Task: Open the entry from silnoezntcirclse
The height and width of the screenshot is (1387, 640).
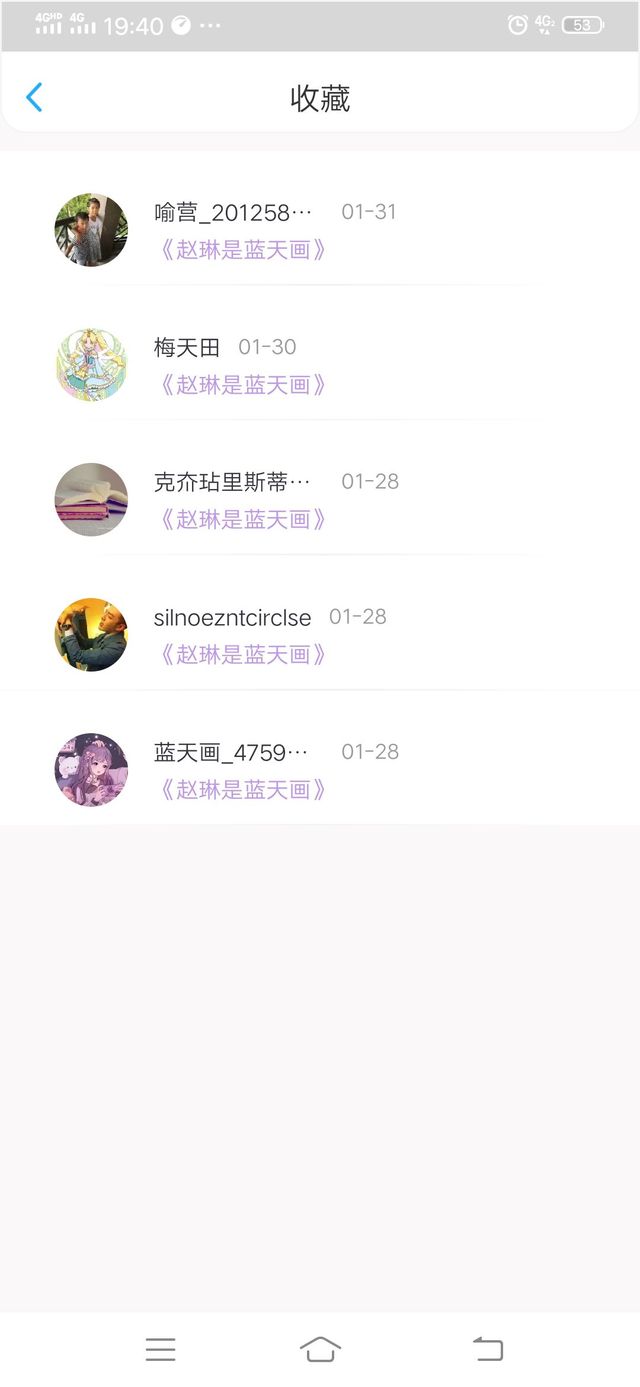Action: pos(320,635)
